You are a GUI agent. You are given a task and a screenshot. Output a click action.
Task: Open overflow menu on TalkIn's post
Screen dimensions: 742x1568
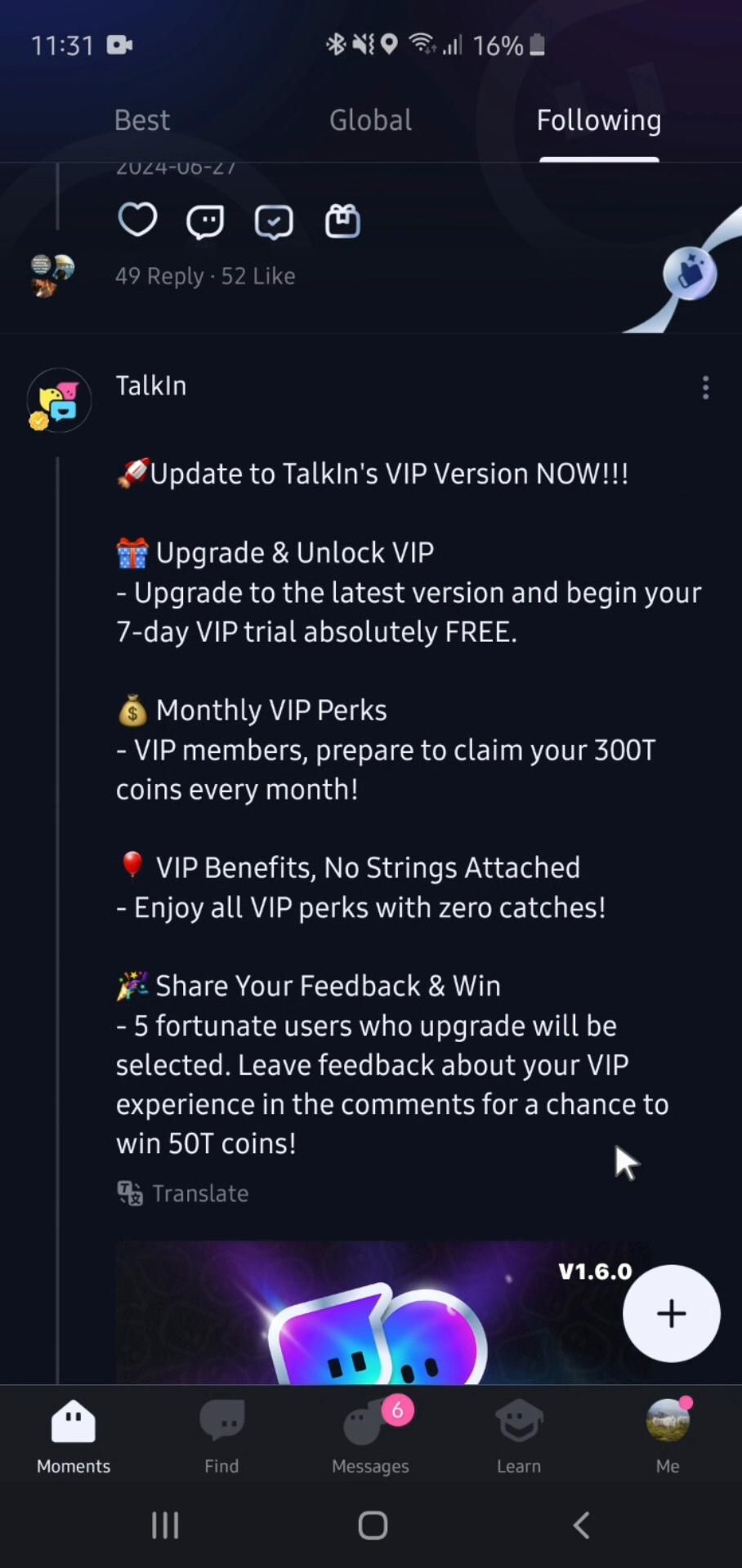[x=705, y=387]
